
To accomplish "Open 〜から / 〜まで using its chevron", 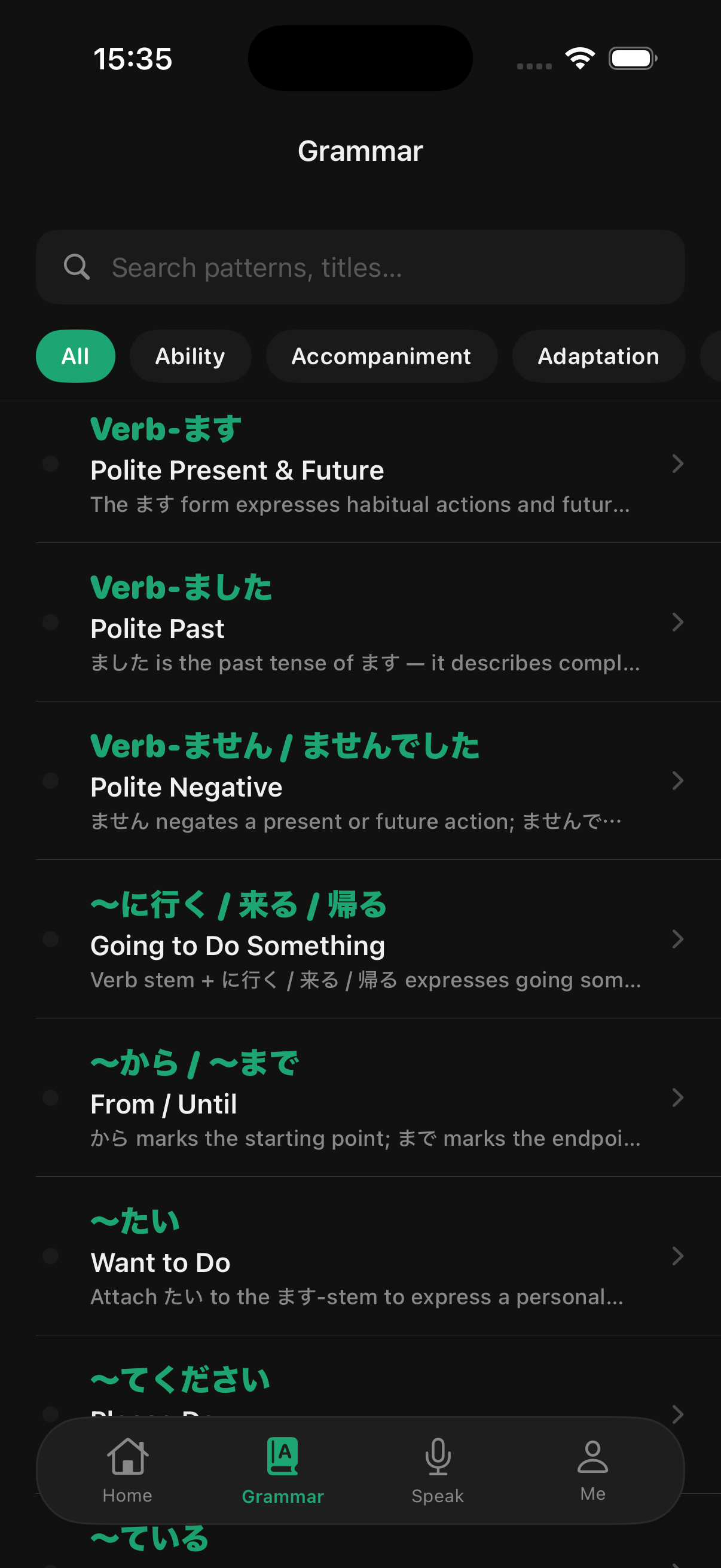I will tap(678, 1097).
